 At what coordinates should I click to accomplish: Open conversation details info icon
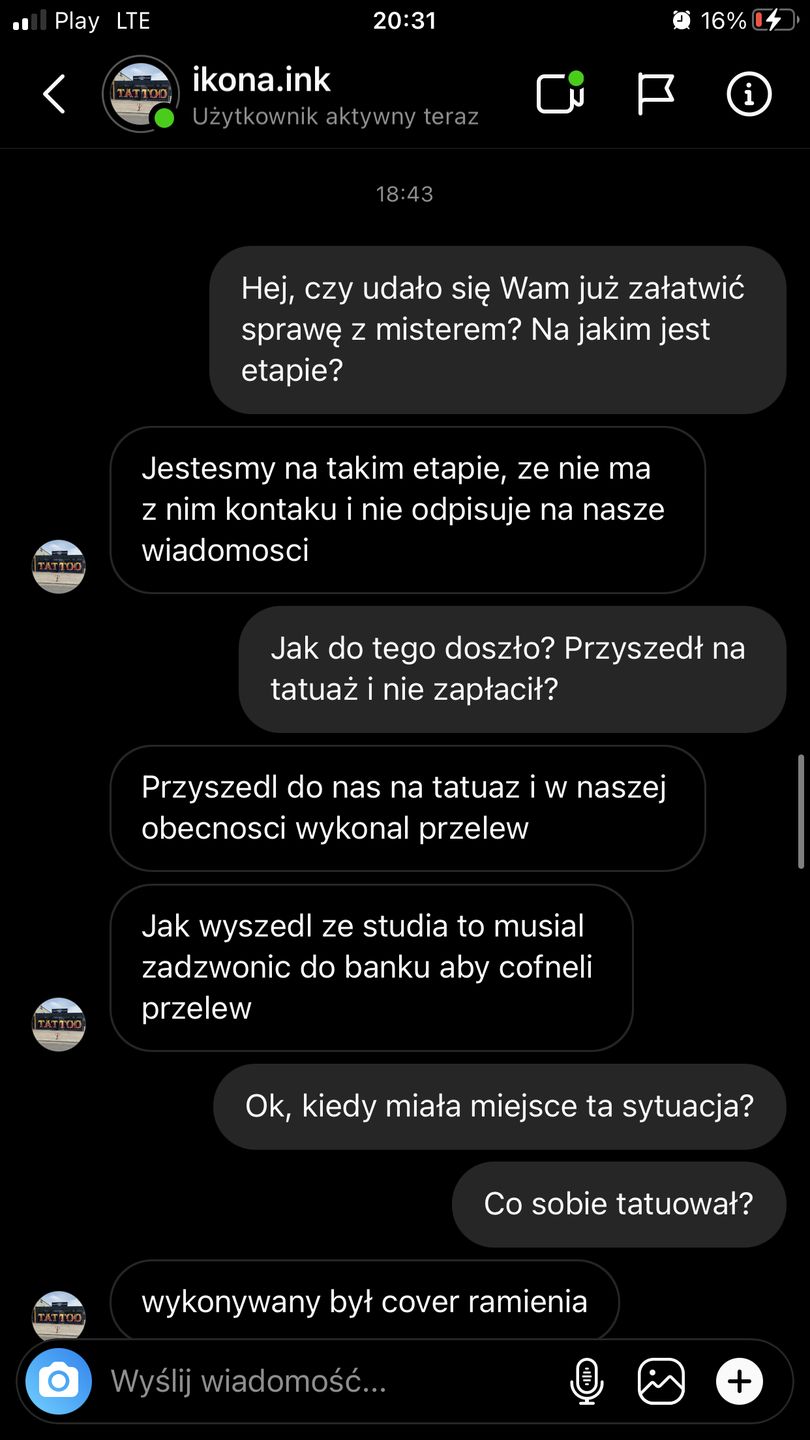pyautogui.click(x=748, y=94)
